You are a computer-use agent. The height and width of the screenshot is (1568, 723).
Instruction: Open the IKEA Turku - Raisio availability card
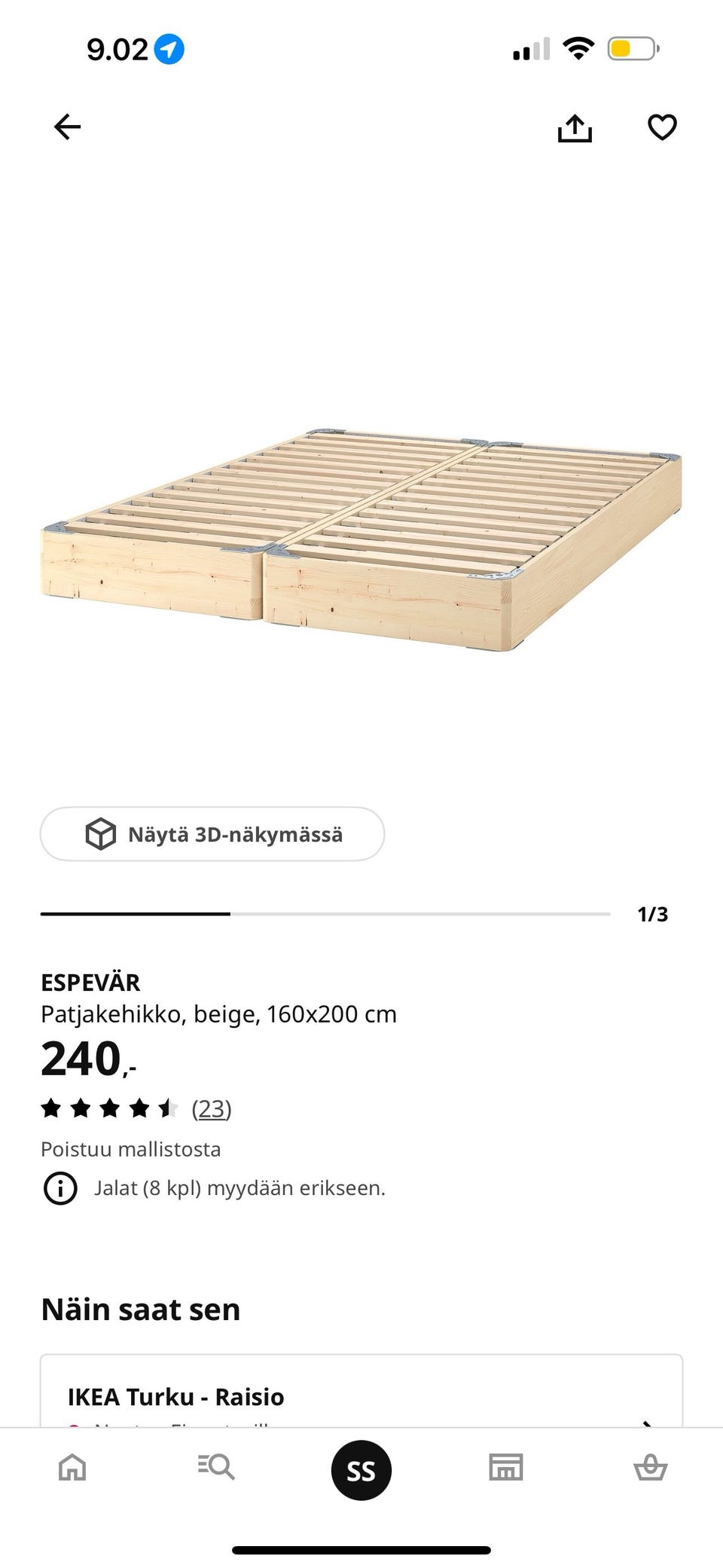(361, 1390)
